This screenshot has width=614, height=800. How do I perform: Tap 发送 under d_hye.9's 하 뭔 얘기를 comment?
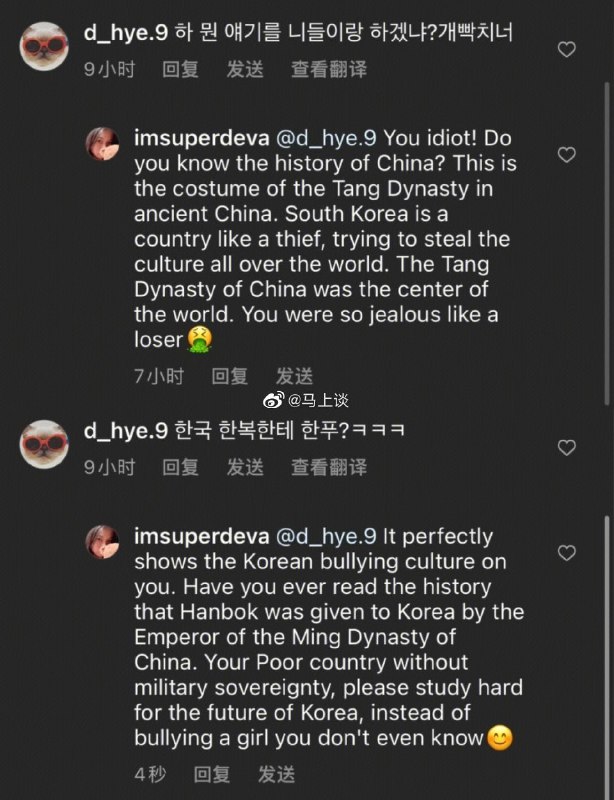(245, 69)
